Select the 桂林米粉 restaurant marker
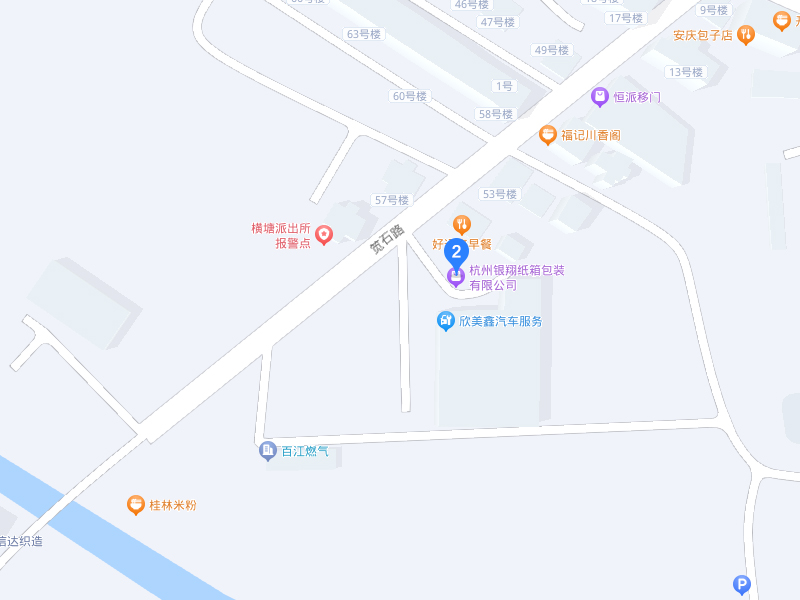Image resolution: width=800 pixels, height=600 pixels. (136, 505)
